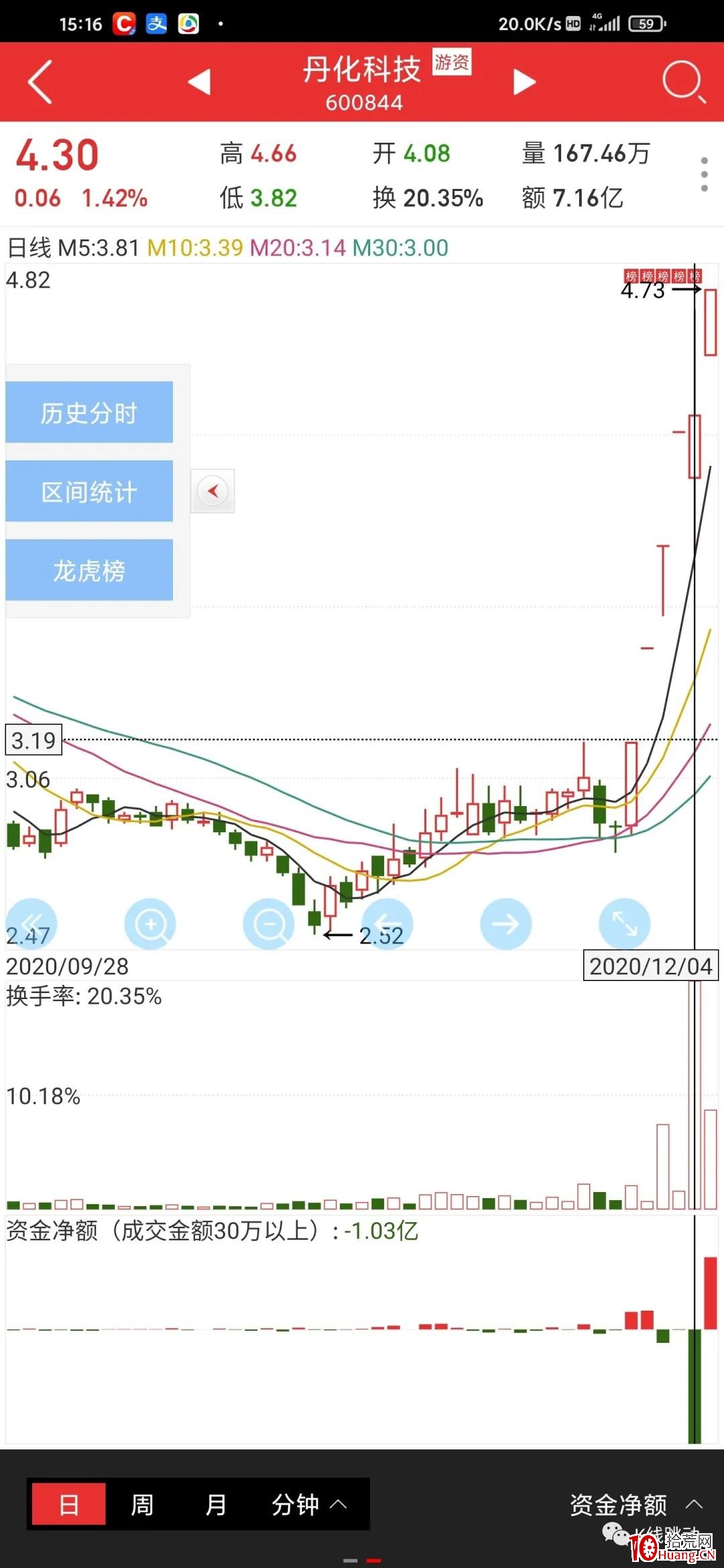724x1568 pixels.
Task: Open 历史分时 historical intraday view
Action: click(x=89, y=412)
